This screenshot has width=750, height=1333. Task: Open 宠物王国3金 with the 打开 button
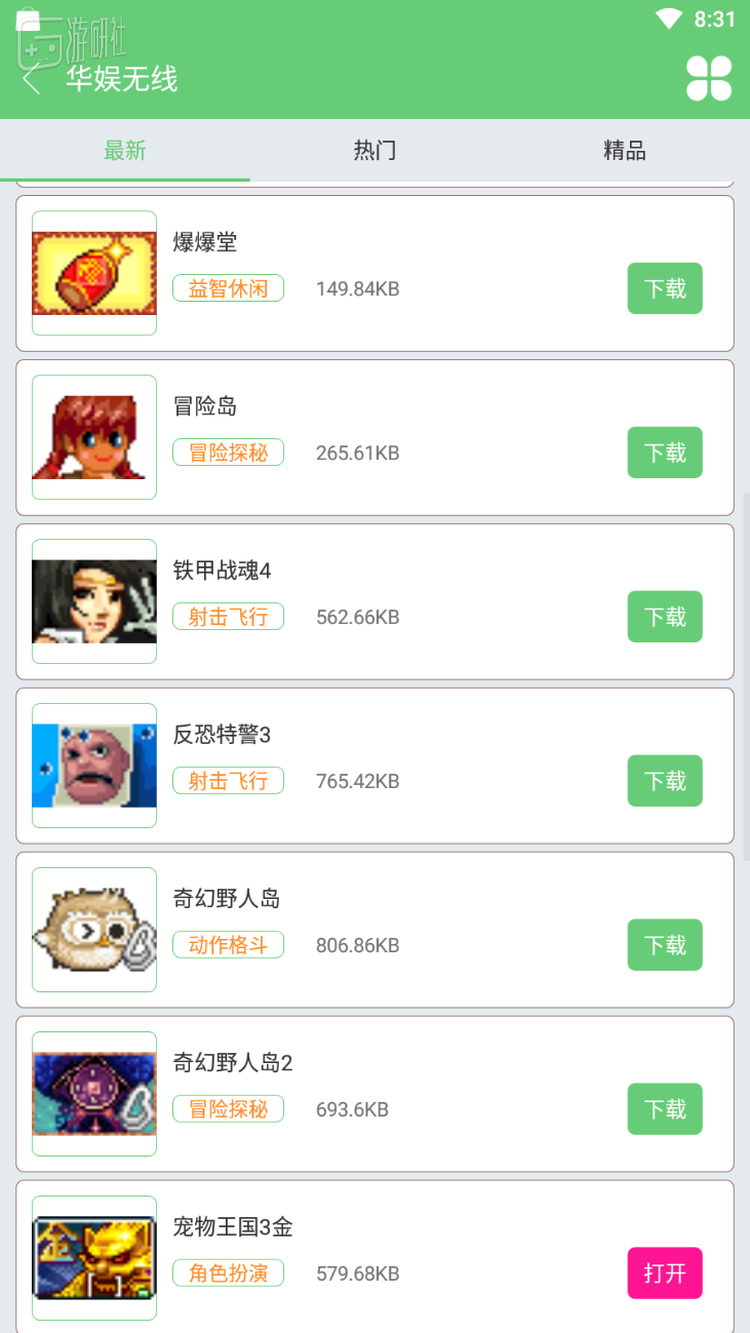(665, 1273)
